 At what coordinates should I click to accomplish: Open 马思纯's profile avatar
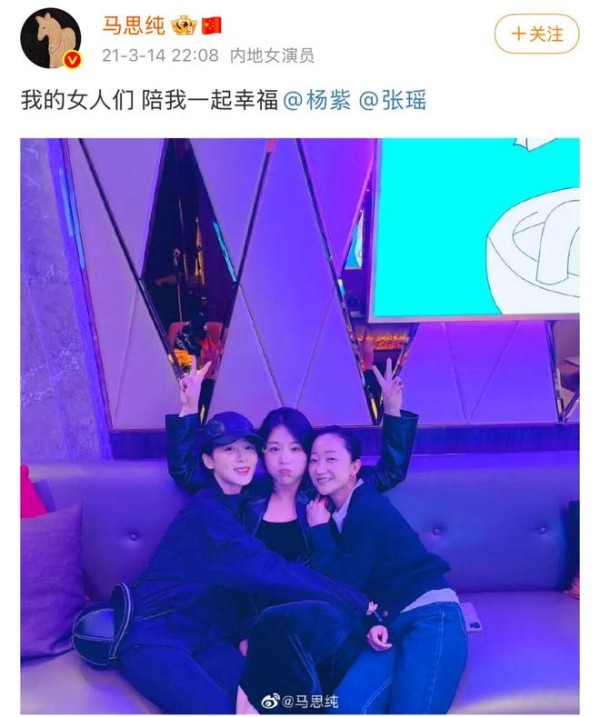50,38
